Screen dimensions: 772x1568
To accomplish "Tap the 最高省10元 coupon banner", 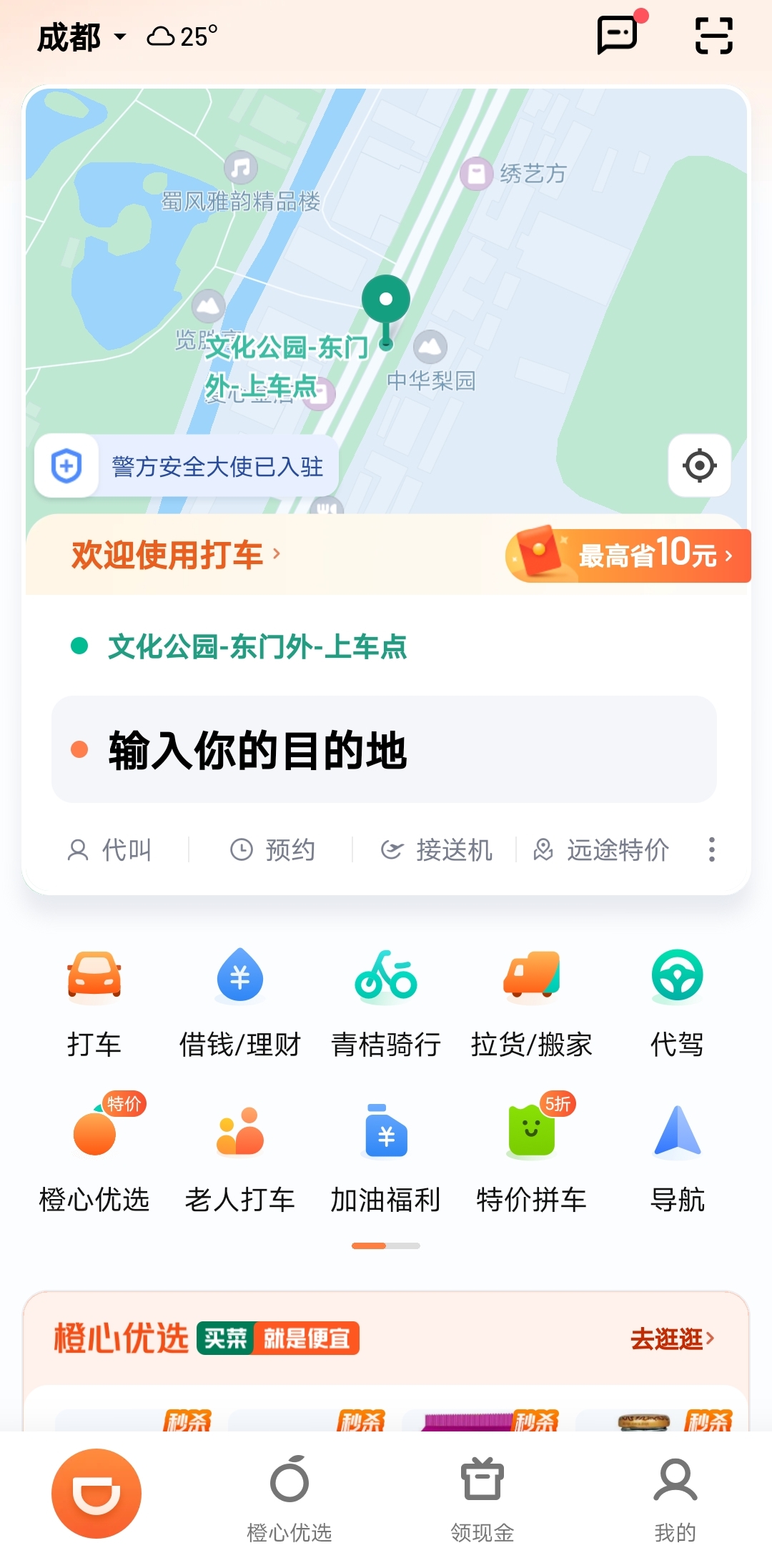I will click(x=628, y=556).
